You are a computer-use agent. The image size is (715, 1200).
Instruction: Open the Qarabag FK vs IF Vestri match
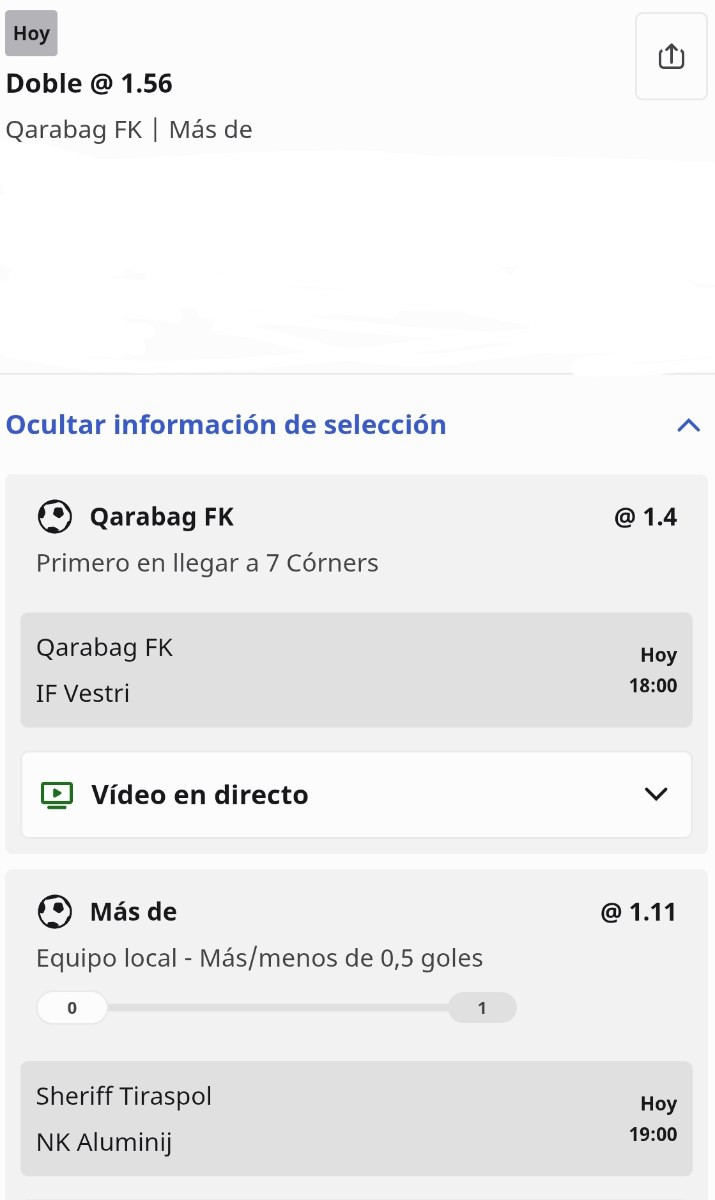[356, 670]
